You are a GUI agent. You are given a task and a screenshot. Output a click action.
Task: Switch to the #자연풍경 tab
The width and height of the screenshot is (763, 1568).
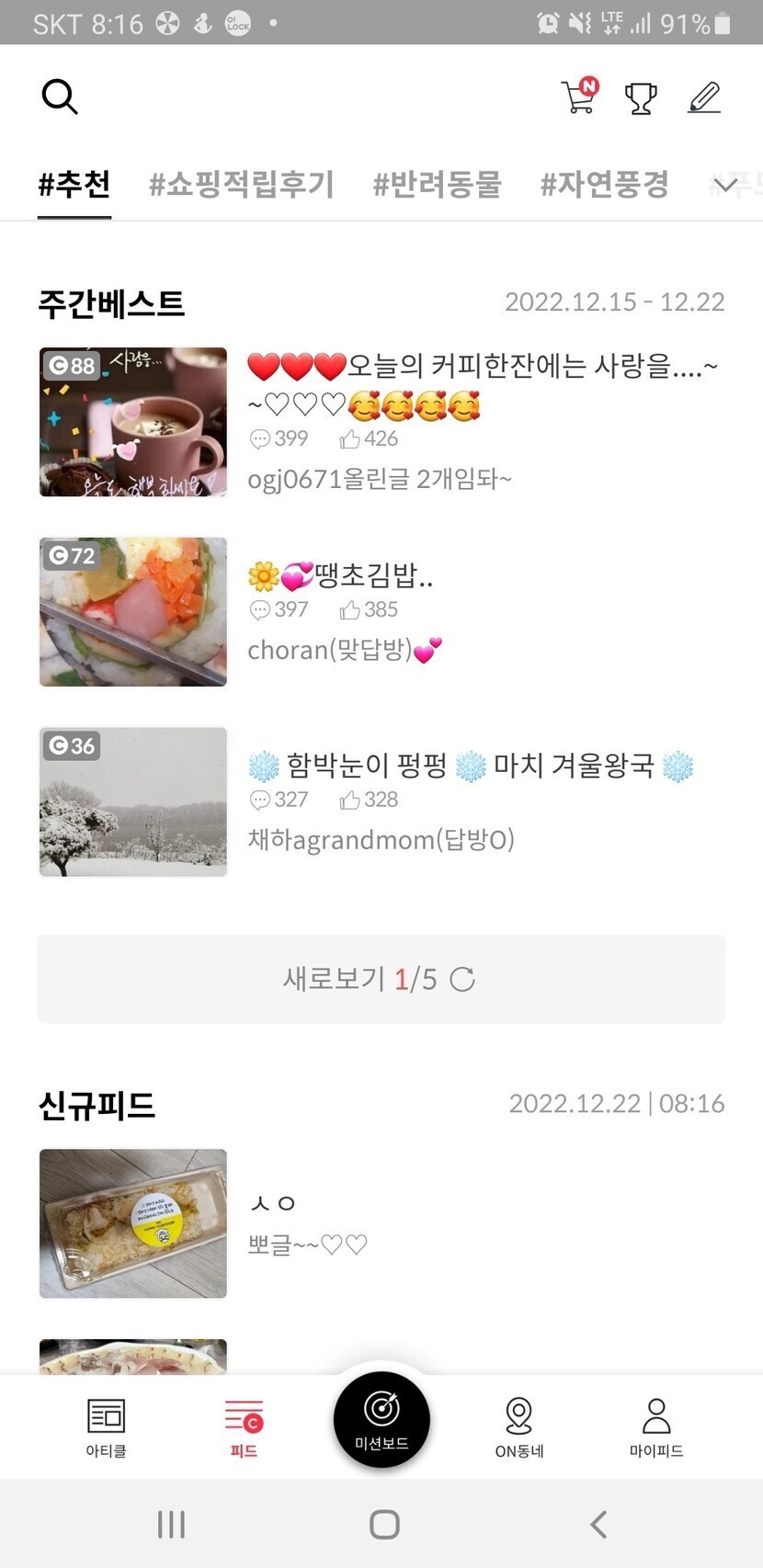(604, 185)
